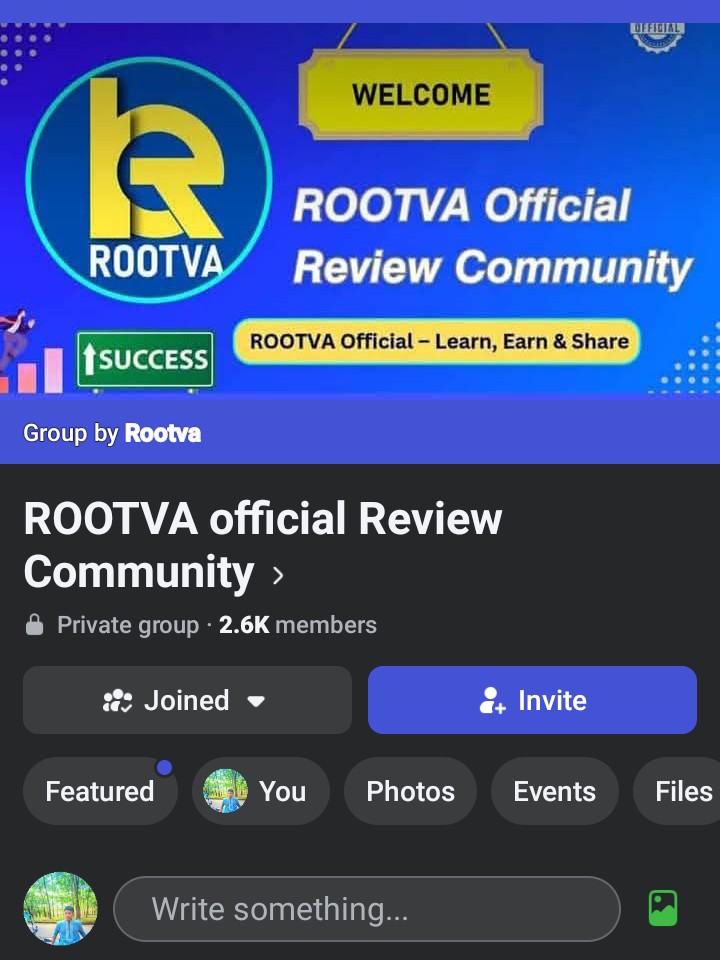Open the Events chip
The image size is (720, 960).
pyautogui.click(x=554, y=791)
